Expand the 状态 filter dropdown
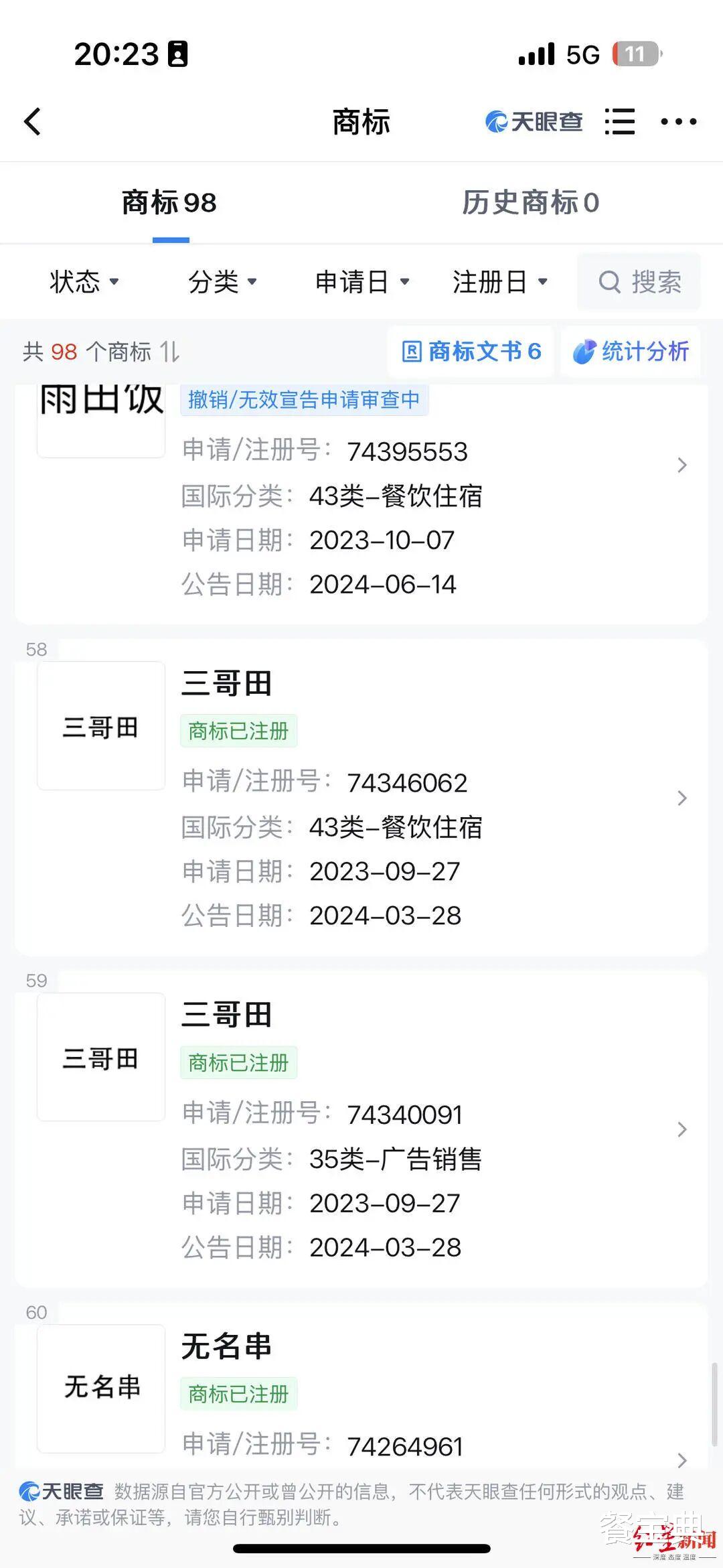 (x=84, y=282)
